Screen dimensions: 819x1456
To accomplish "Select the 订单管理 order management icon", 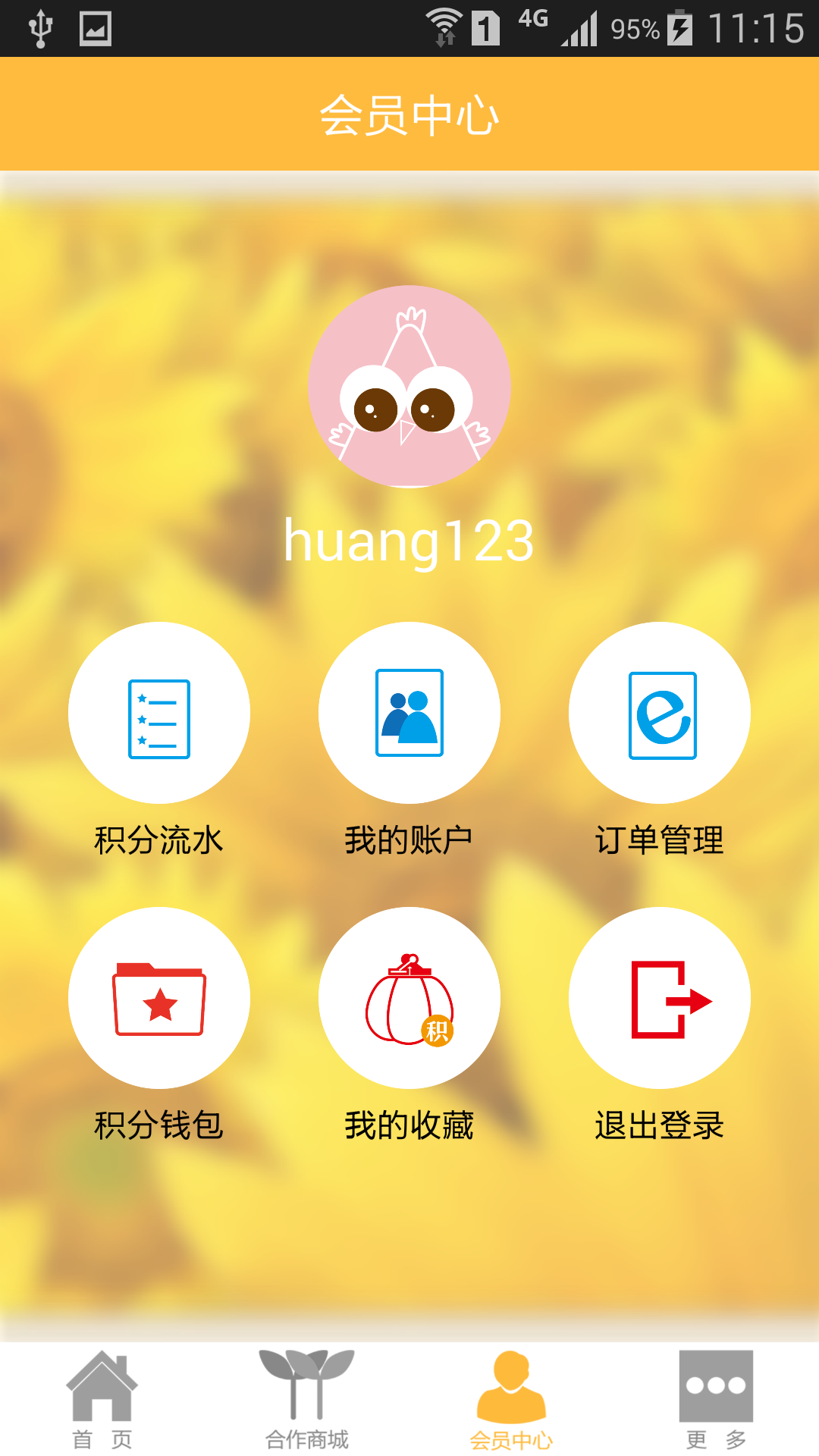I will [x=659, y=711].
